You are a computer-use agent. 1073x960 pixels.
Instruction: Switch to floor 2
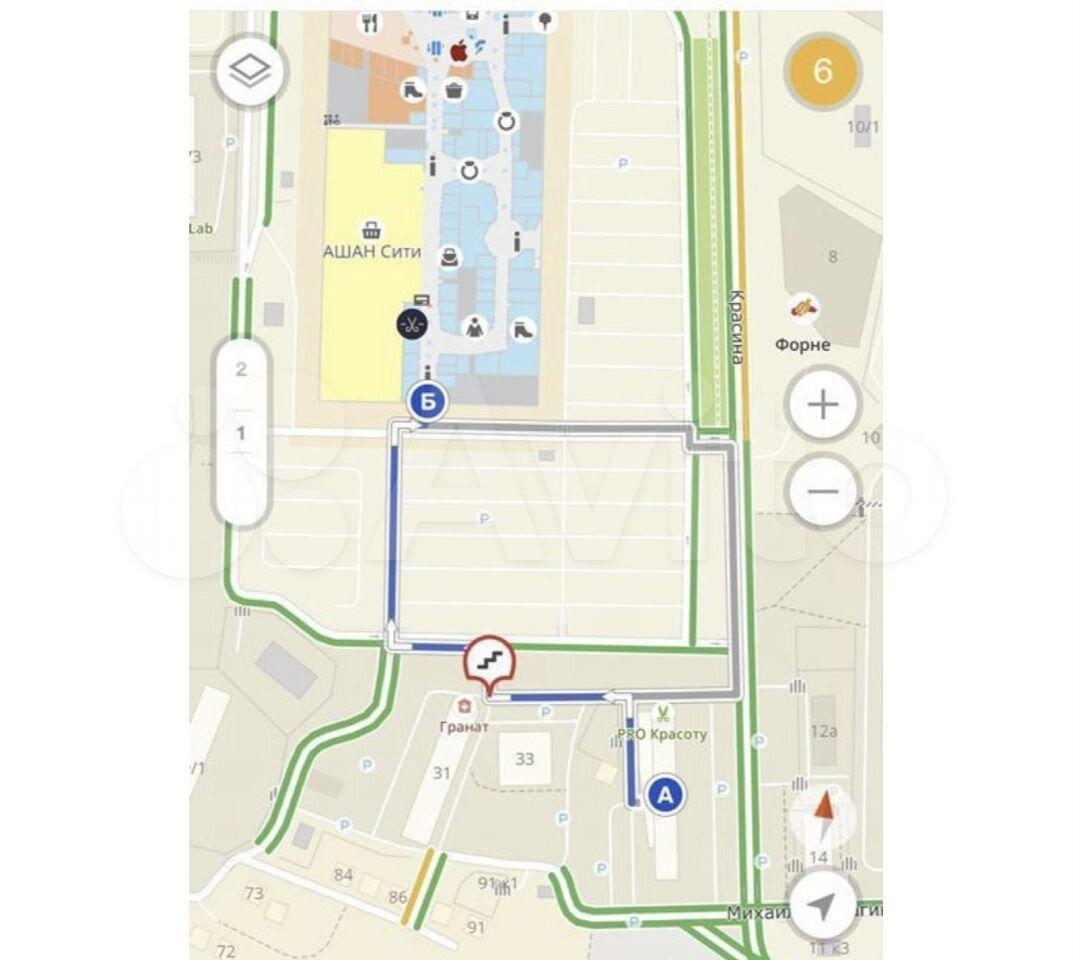coord(240,369)
